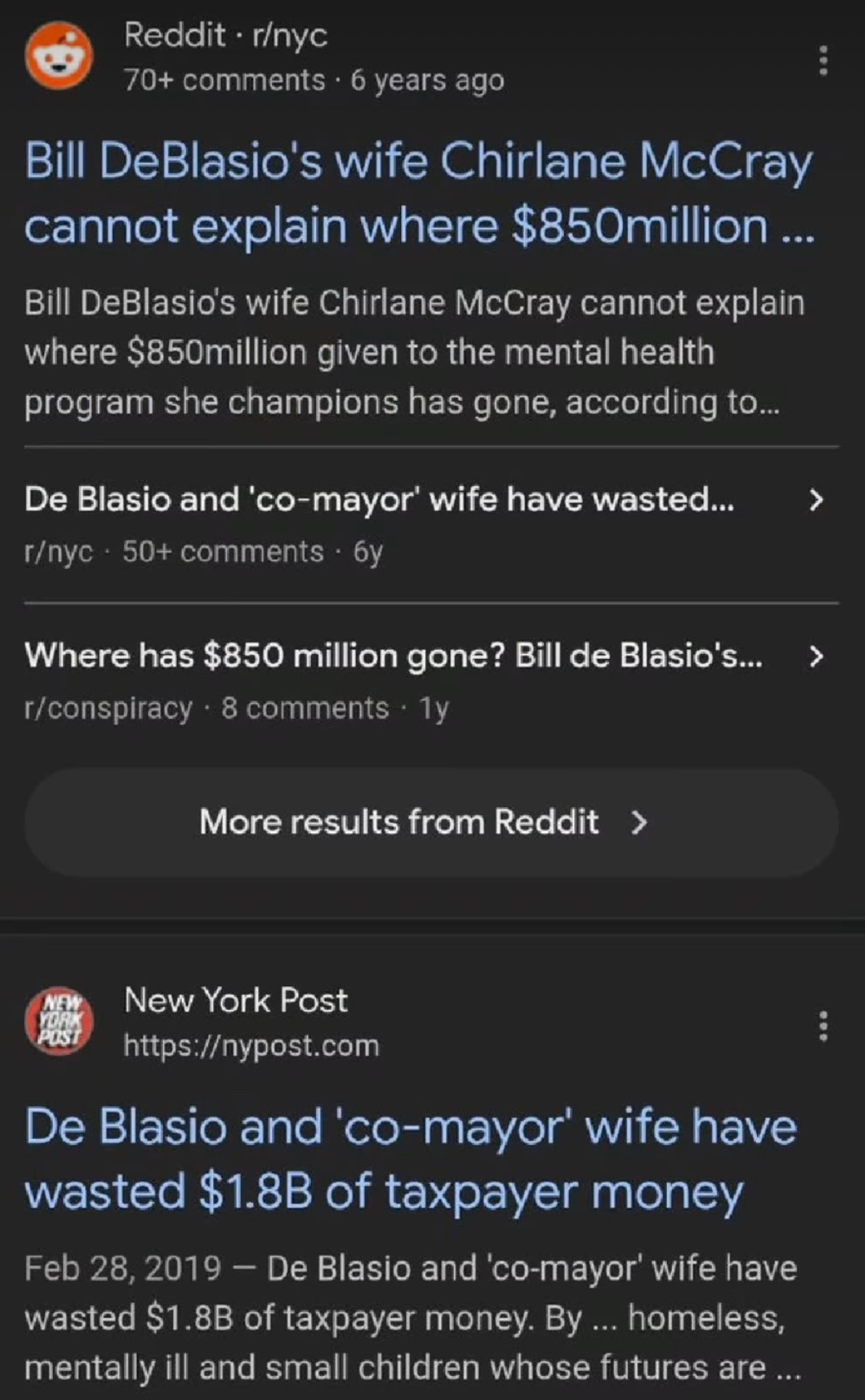The image size is (865, 1400).
Task: Open the New York Post $1.8B article
Action: pos(410,1159)
